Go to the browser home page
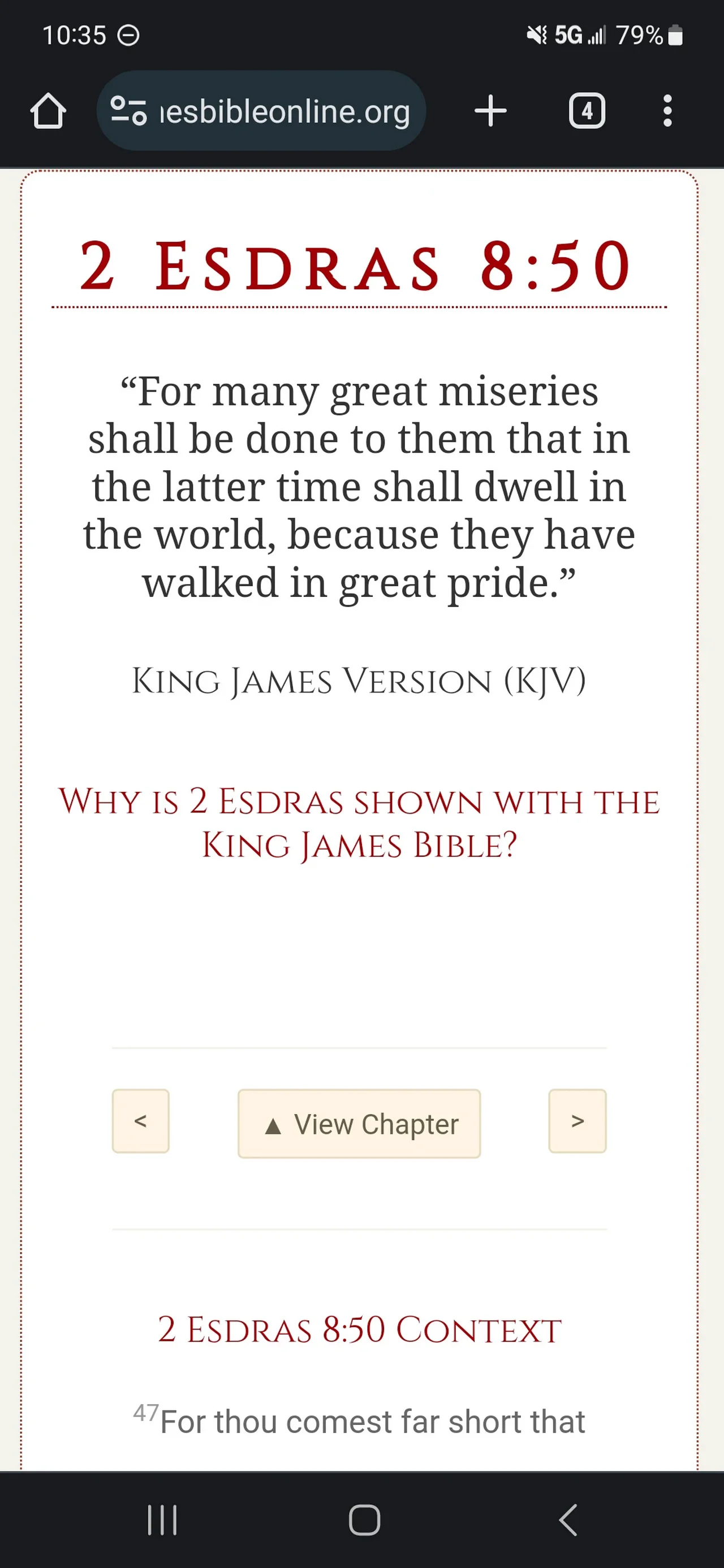Image resolution: width=724 pixels, height=1568 pixels. point(48,111)
